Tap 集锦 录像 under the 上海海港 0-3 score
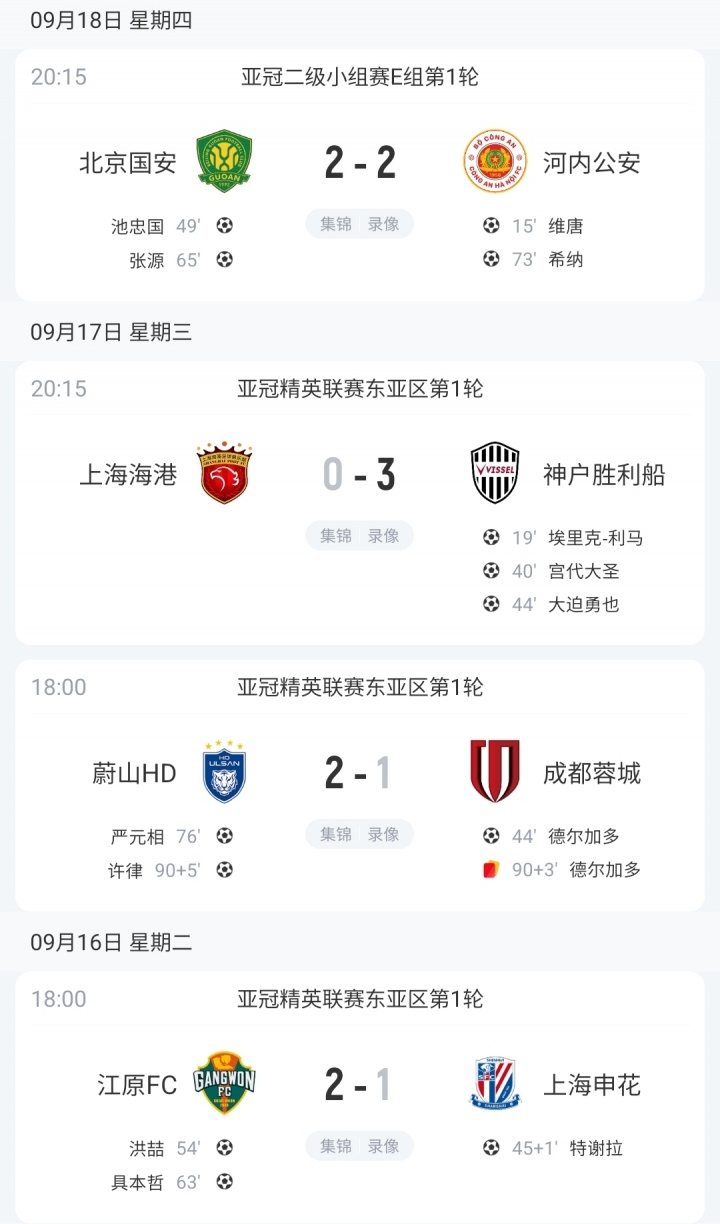The height and width of the screenshot is (1224, 720). click(x=360, y=536)
